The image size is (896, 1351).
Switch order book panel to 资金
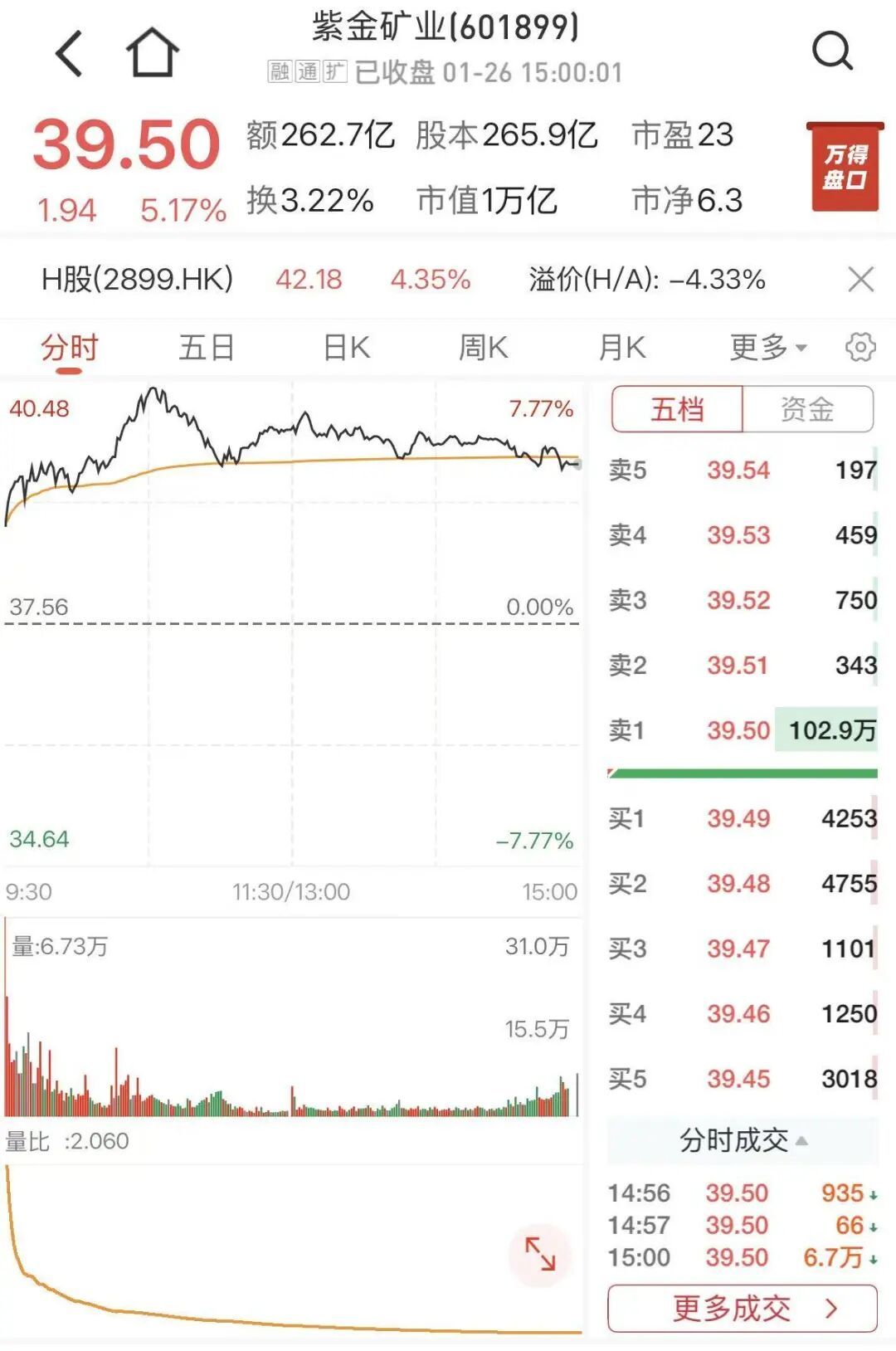(807, 409)
